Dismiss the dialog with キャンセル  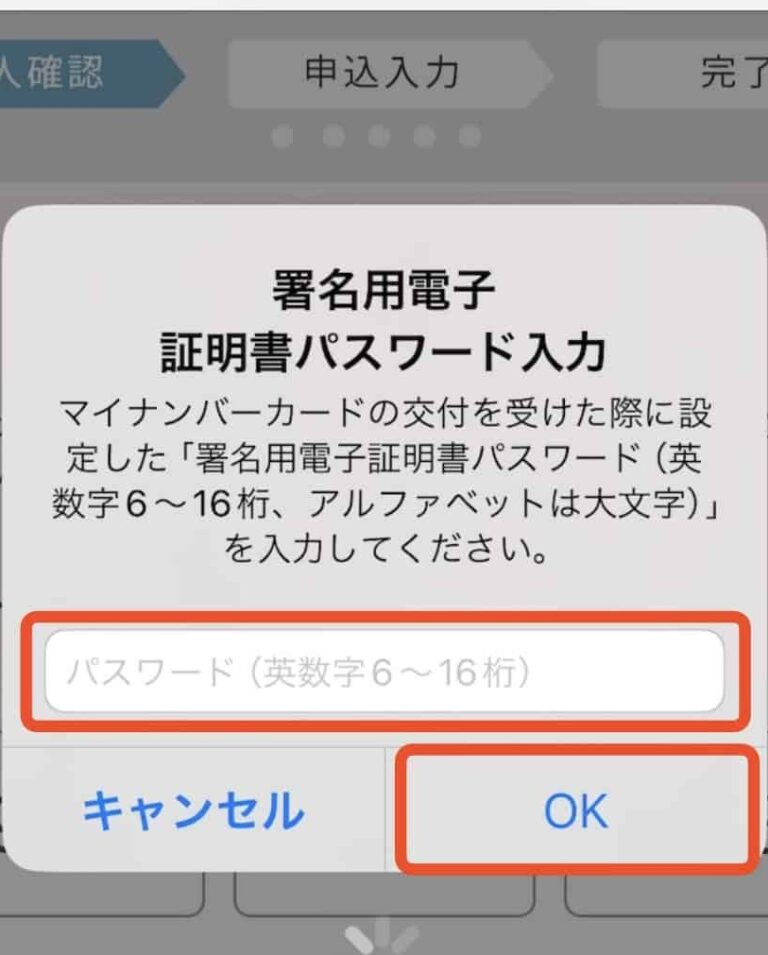coord(193,810)
